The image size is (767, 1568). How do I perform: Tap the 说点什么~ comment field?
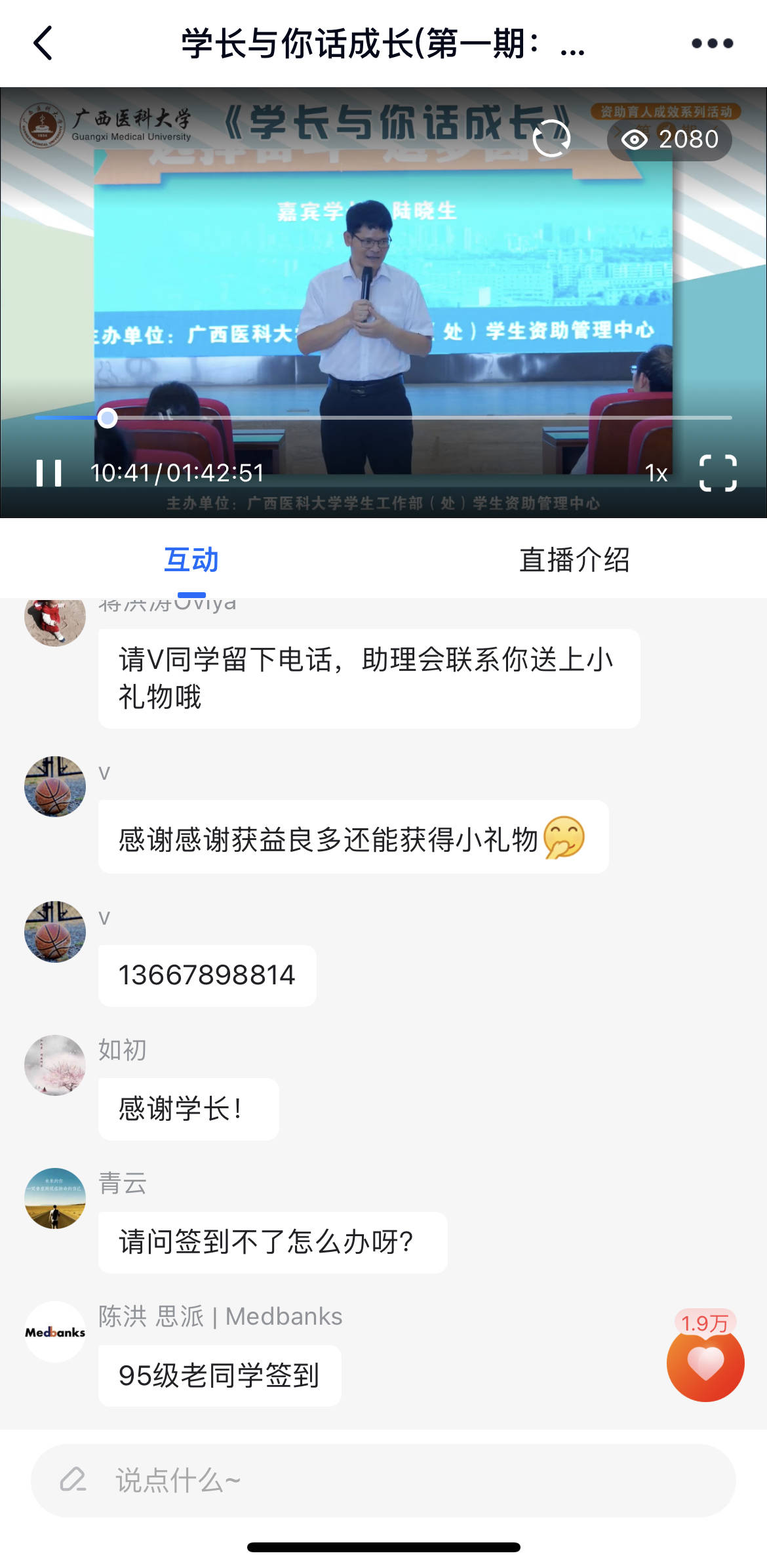383,1480
